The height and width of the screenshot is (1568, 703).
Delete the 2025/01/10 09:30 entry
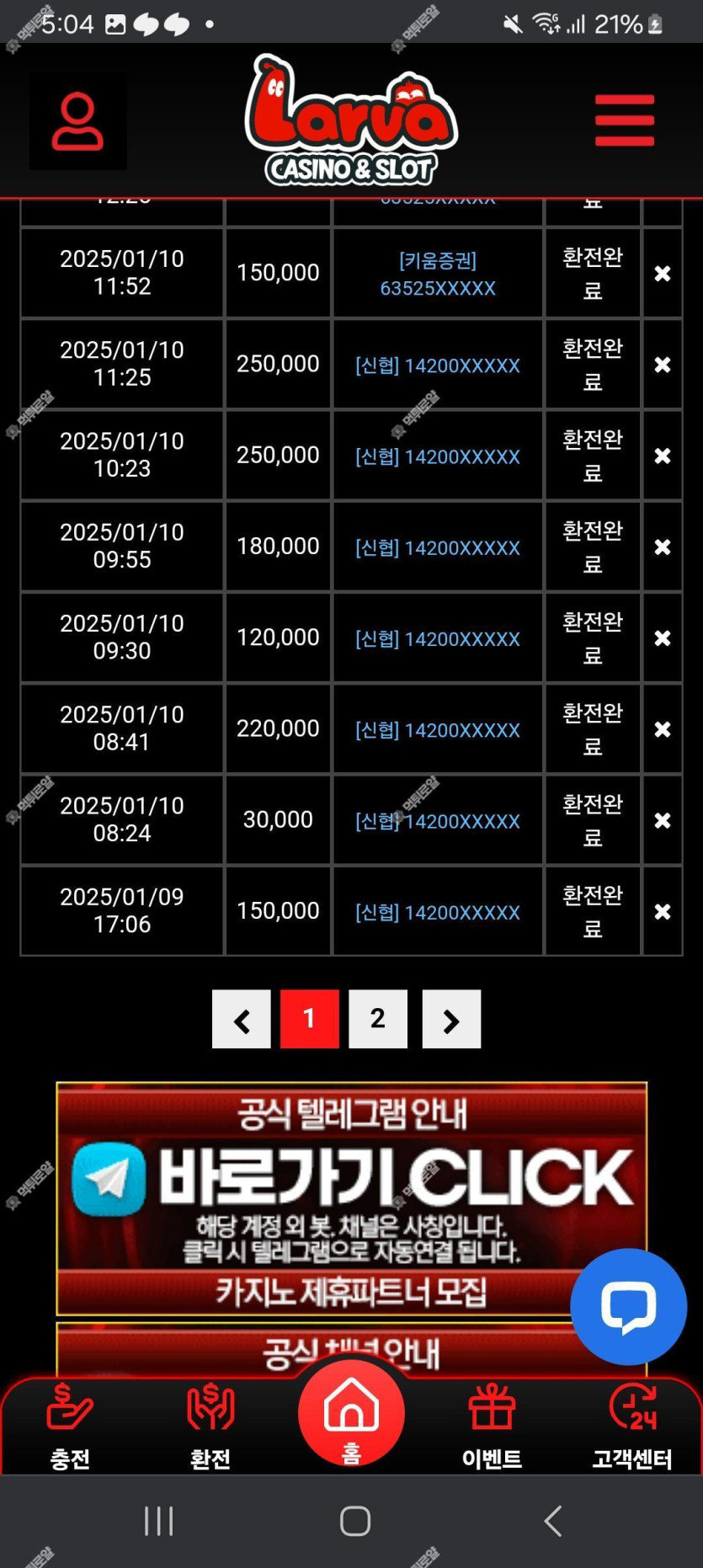(663, 638)
